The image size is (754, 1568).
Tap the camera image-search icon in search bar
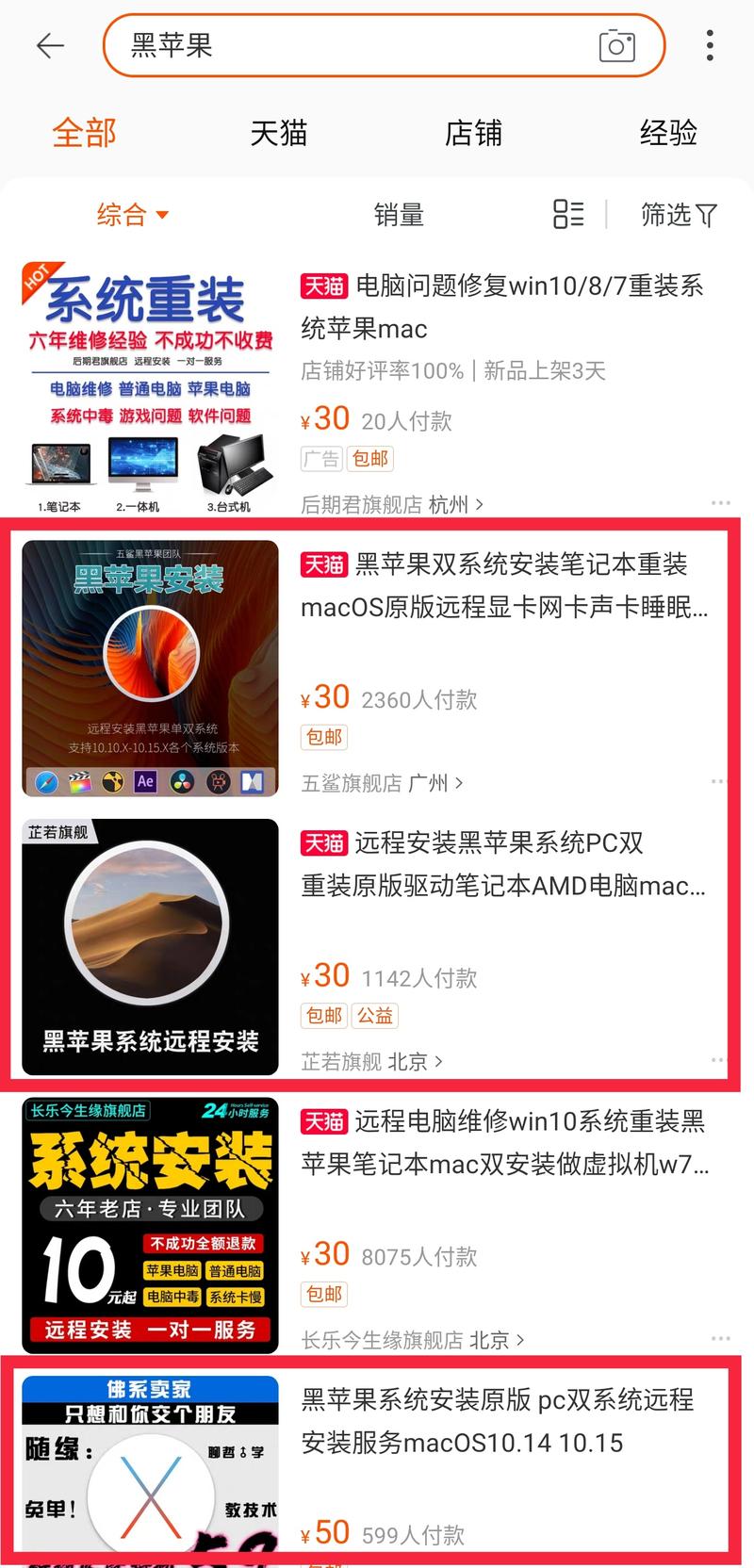pos(618,45)
